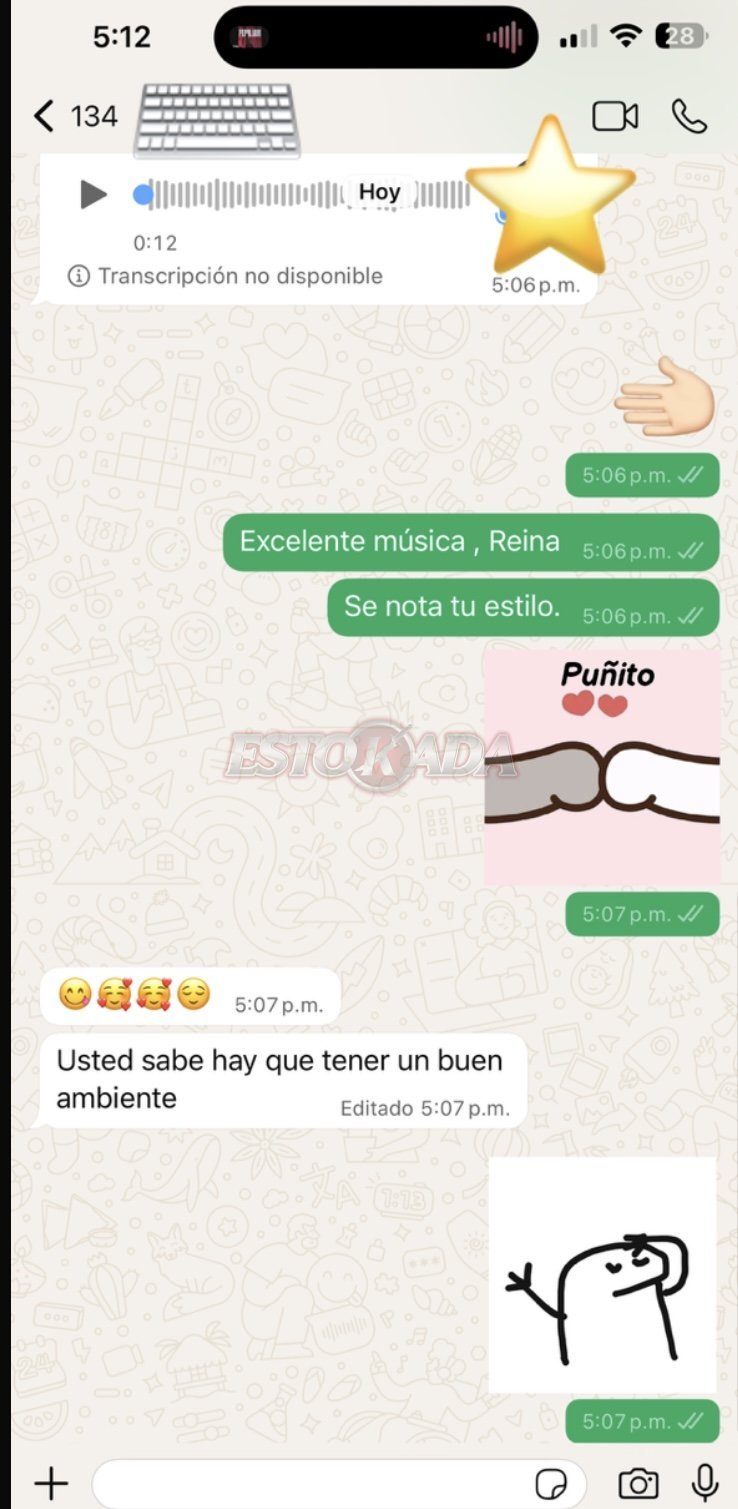Play the 0:12 voice message

93,194
